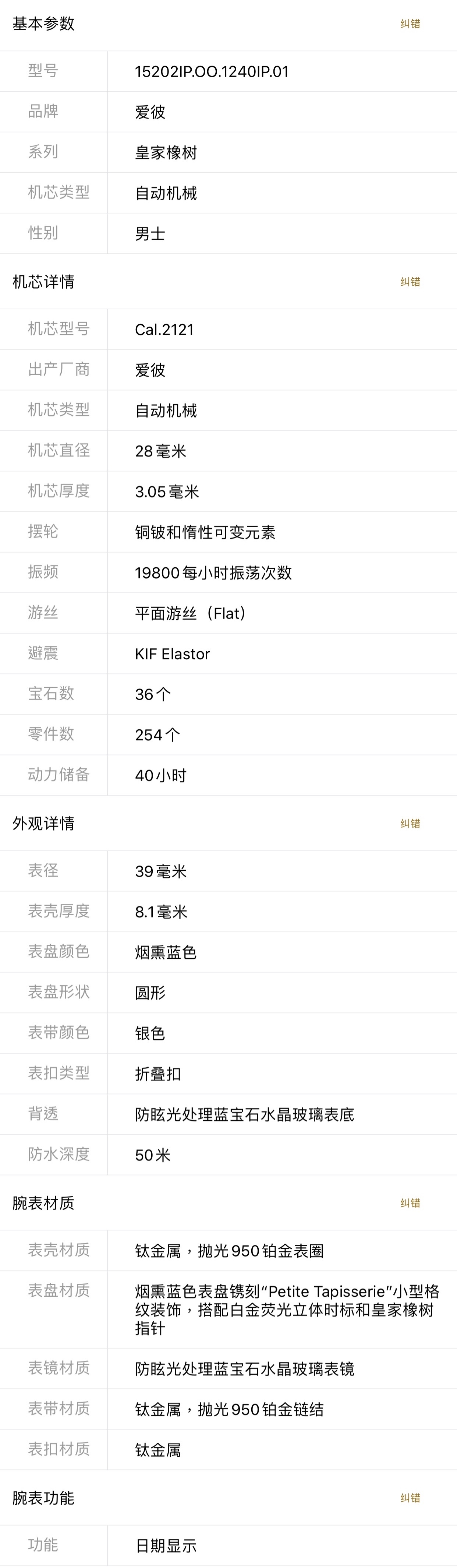Select 纠错 next to 腕表材质
The height and width of the screenshot is (1568, 457).
[x=410, y=1203]
